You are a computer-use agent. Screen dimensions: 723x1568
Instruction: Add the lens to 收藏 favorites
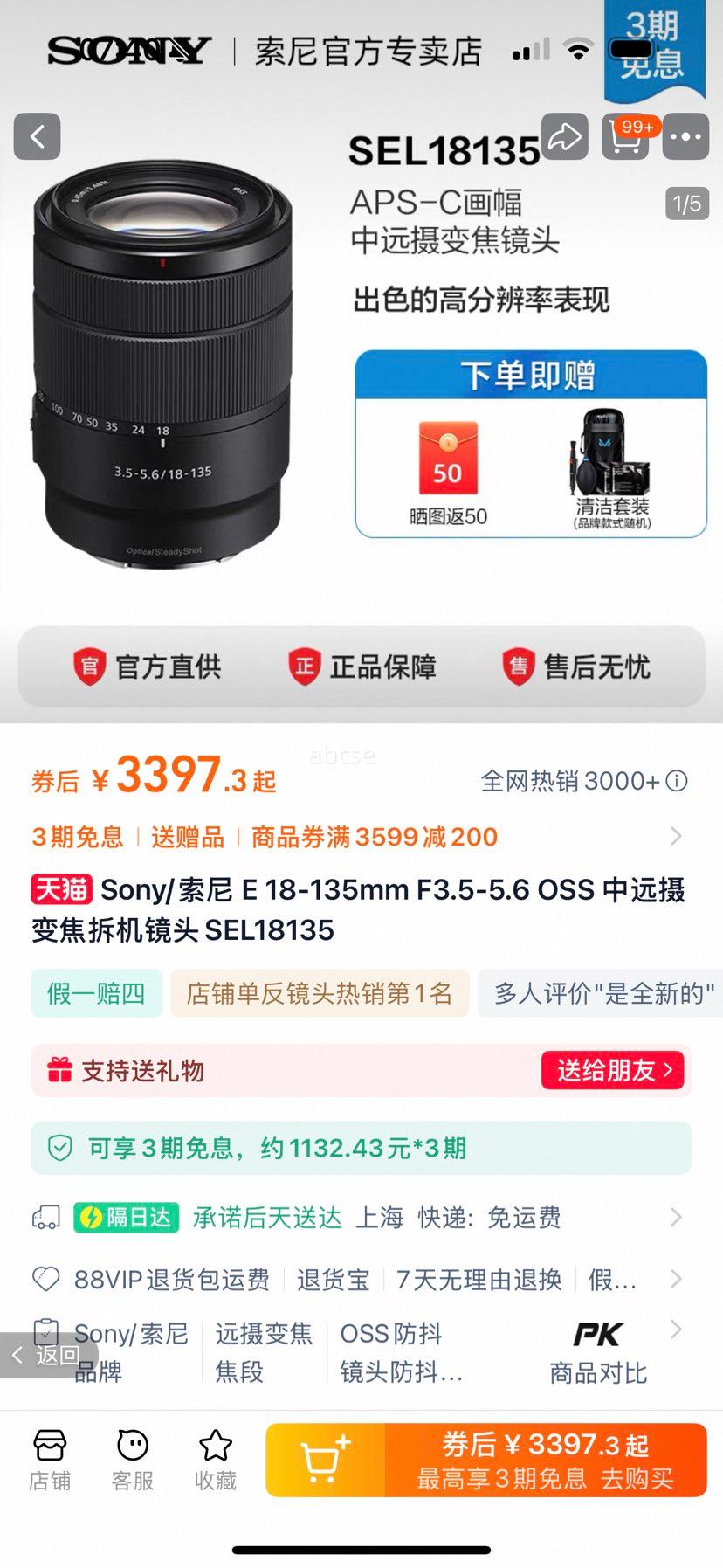pyautogui.click(x=216, y=1461)
